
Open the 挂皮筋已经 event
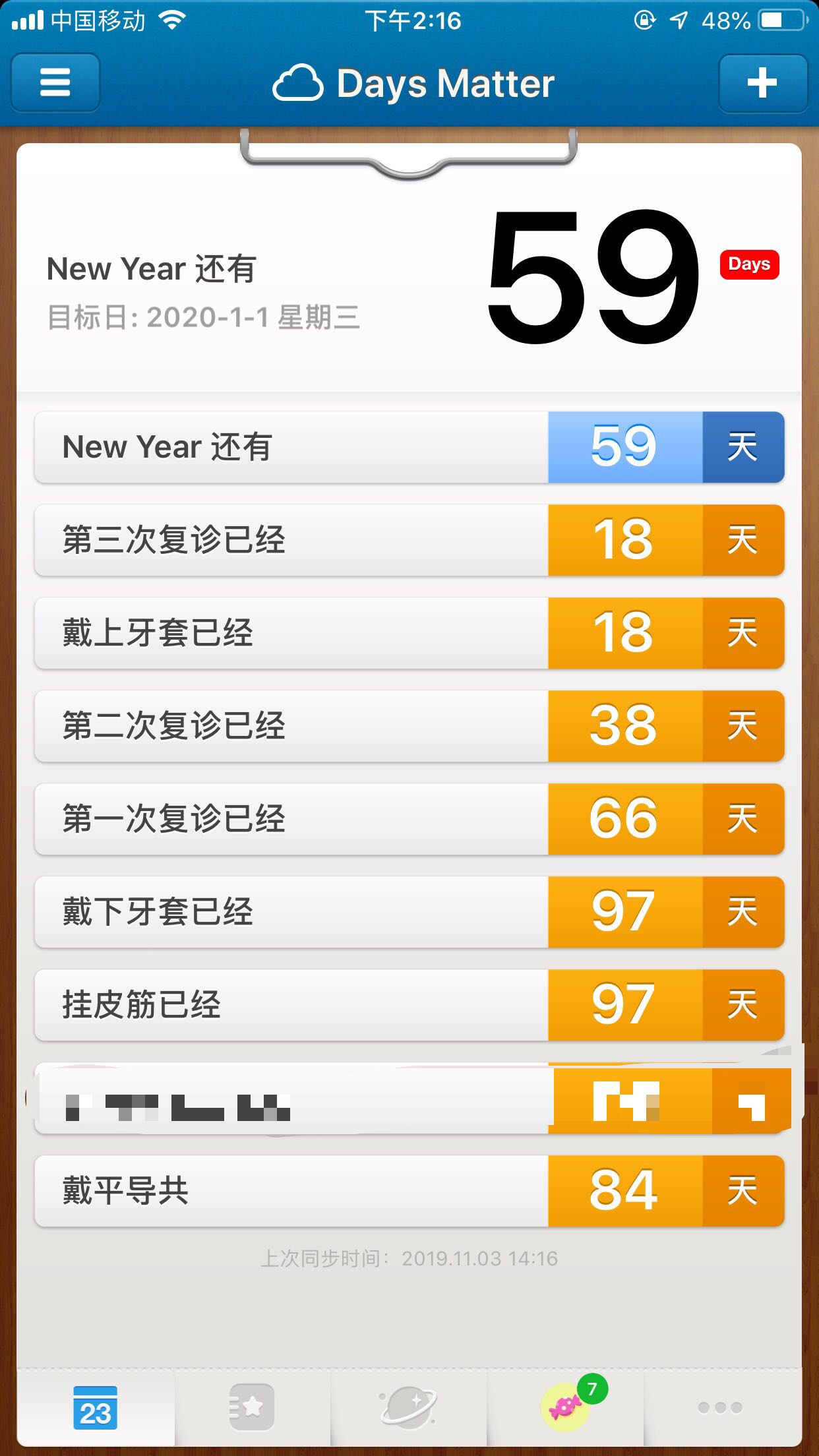[x=409, y=1005]
